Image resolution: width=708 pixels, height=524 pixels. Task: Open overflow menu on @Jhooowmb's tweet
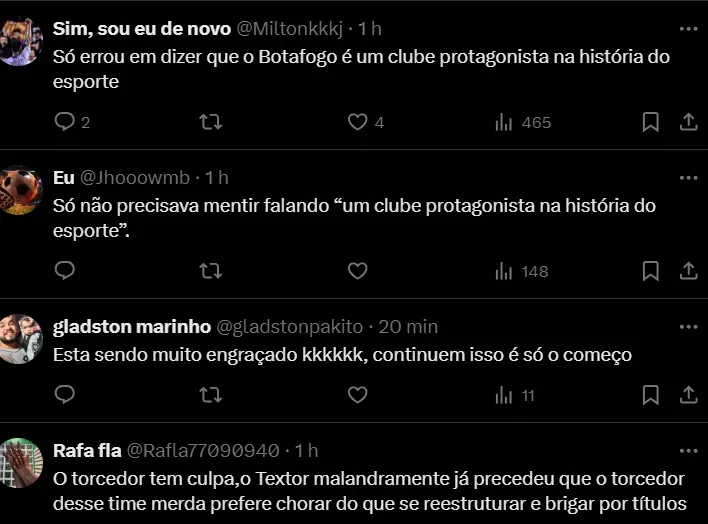[x=688, y=178]
